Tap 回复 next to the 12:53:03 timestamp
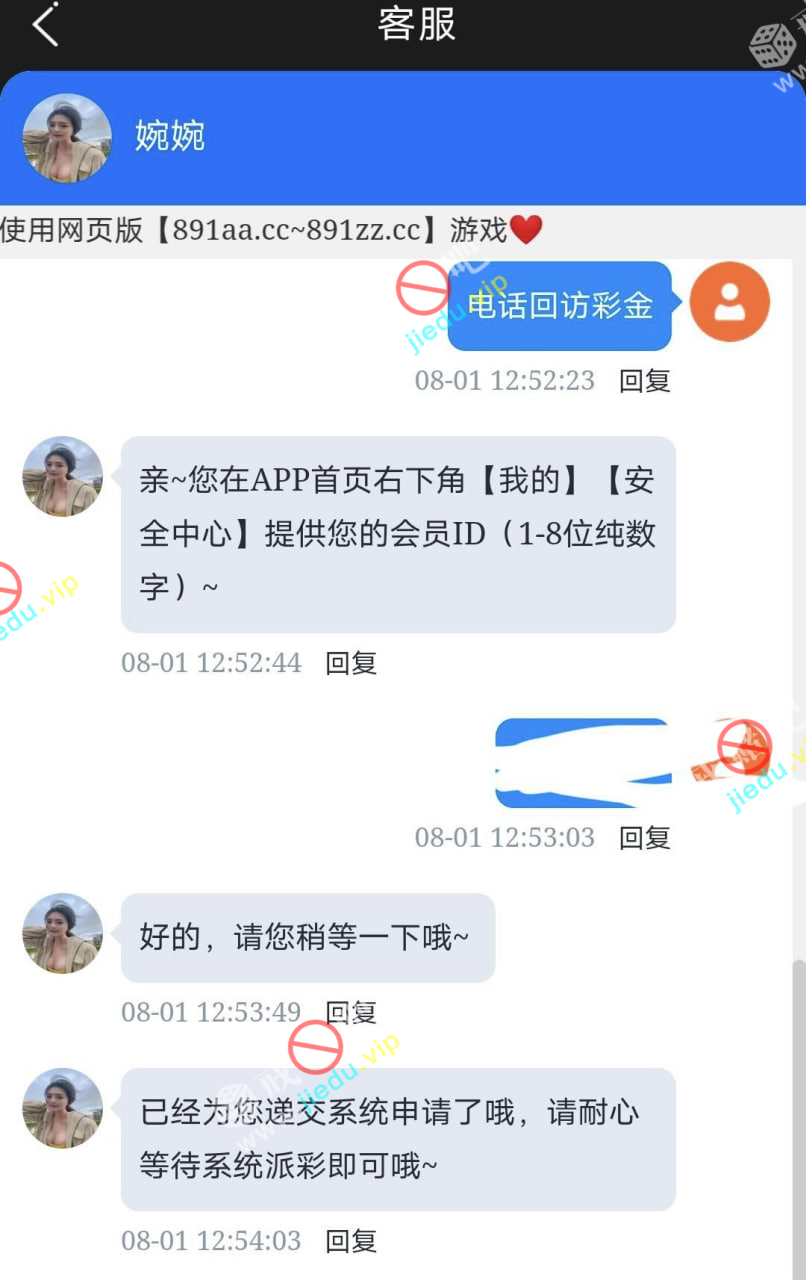Viewport: 806px width, 1280px height. (x=644, y=838)
